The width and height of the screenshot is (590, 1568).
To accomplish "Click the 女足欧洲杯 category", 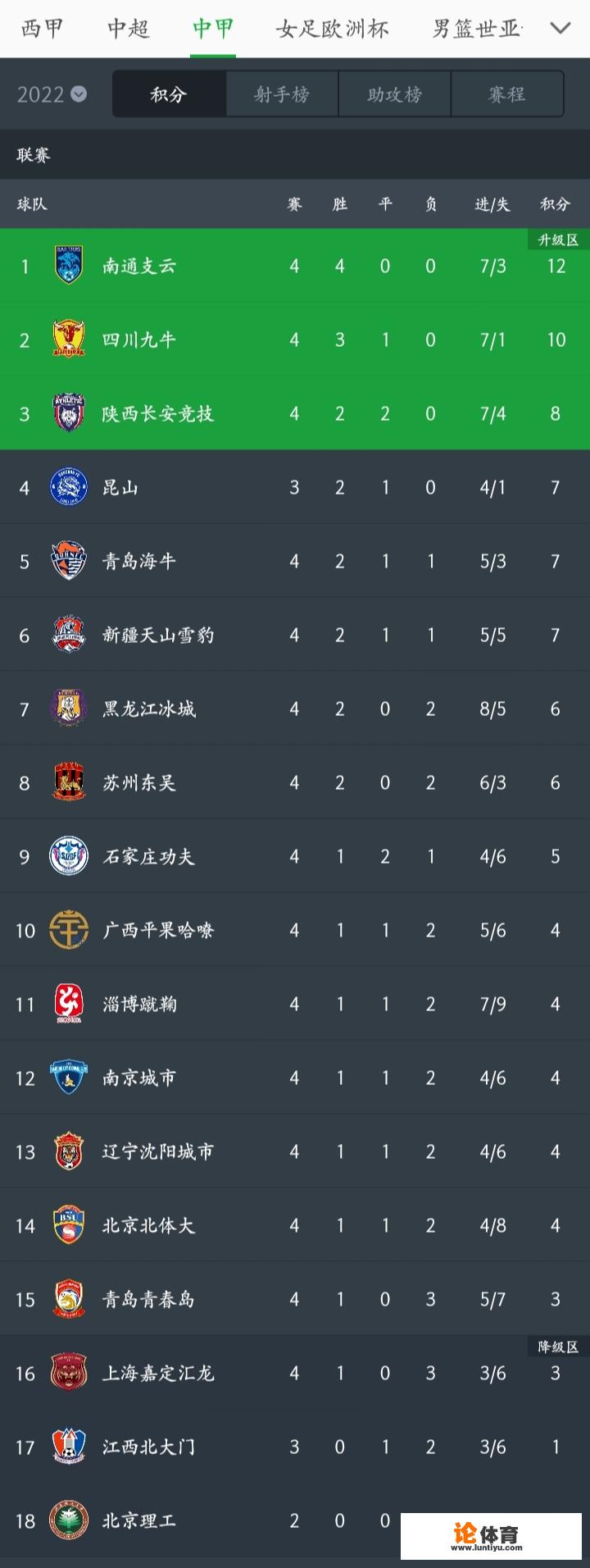I will pos(331,27).
